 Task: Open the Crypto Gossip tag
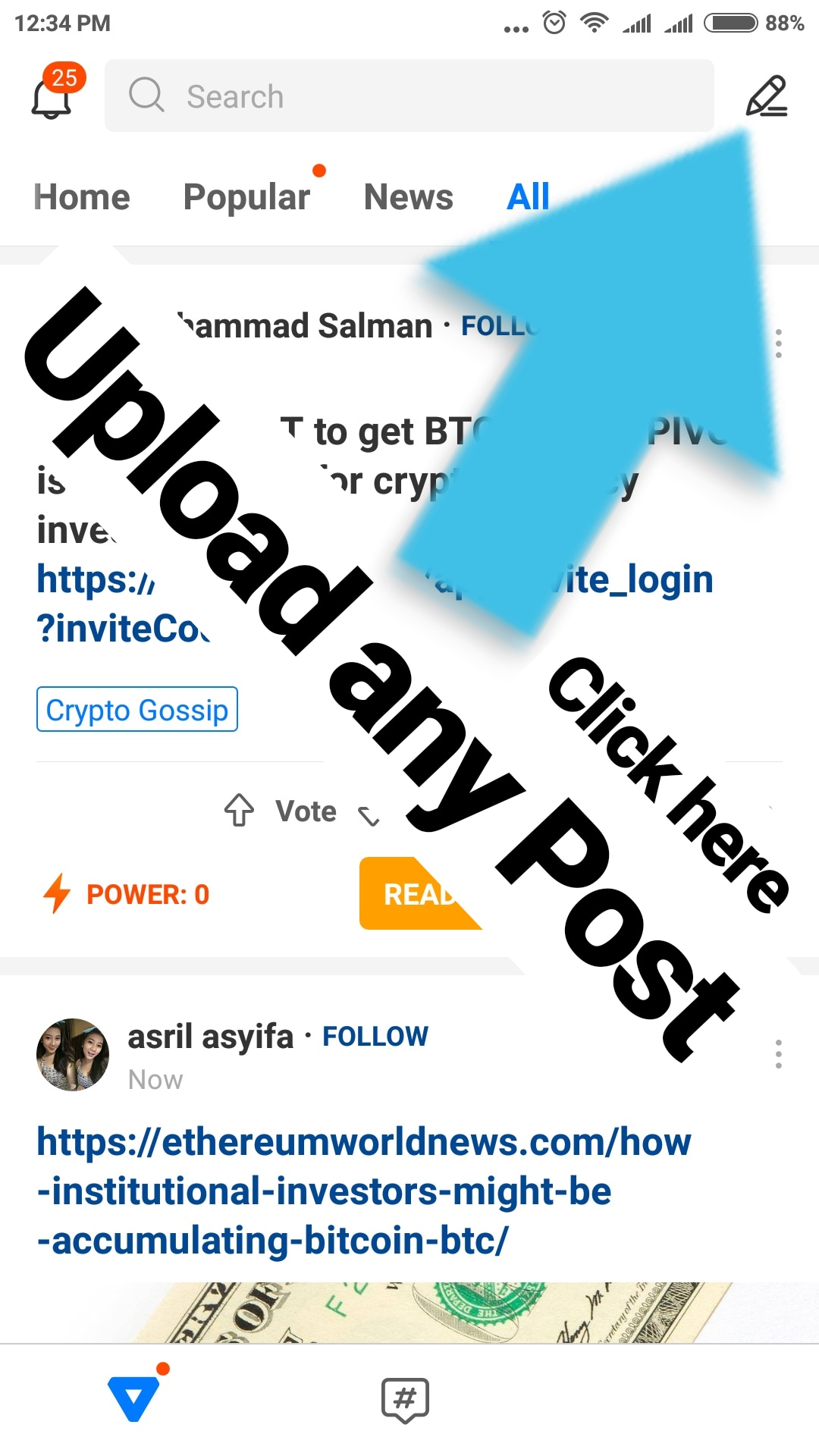coord(137,710)
